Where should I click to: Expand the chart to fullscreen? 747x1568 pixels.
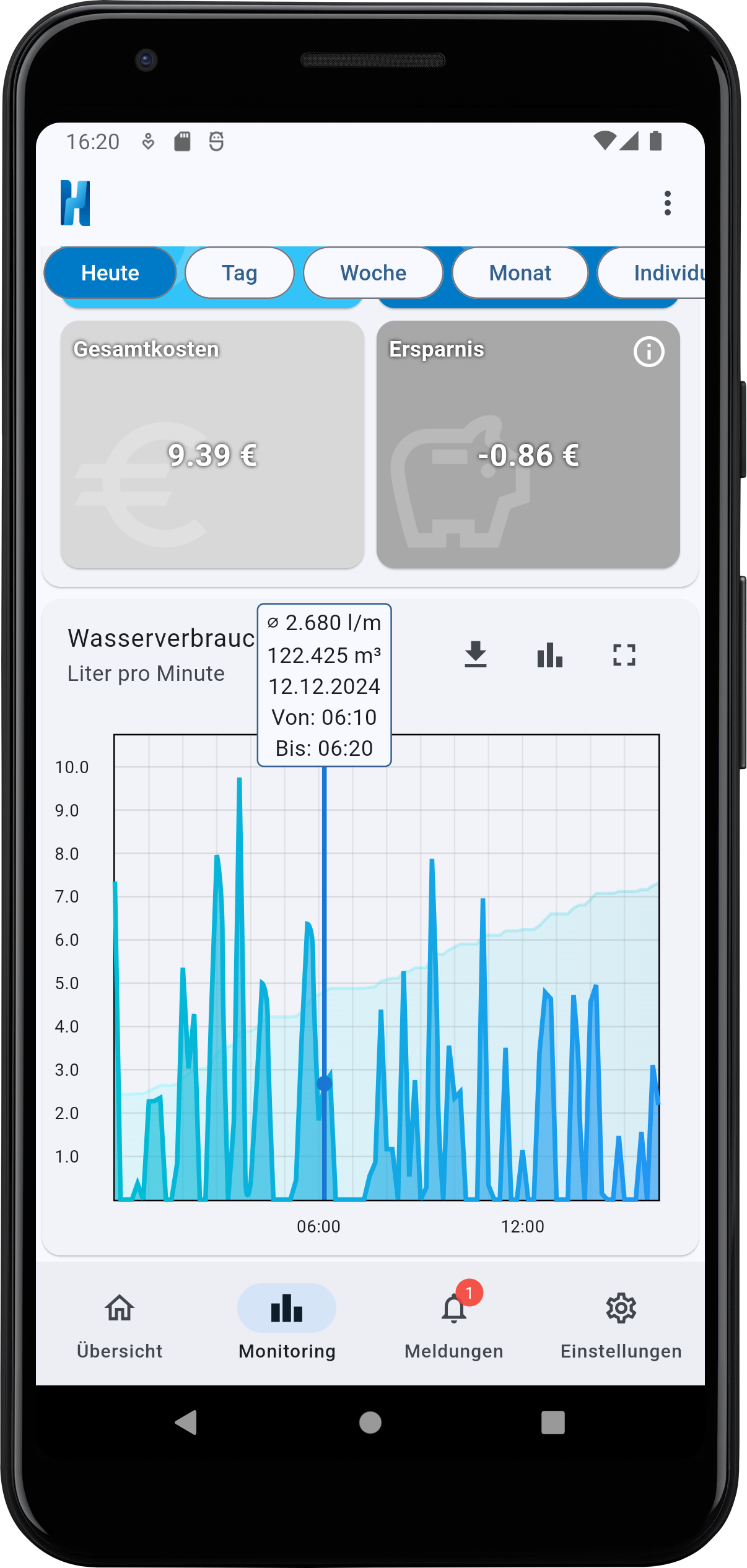[x=624, y=655]
